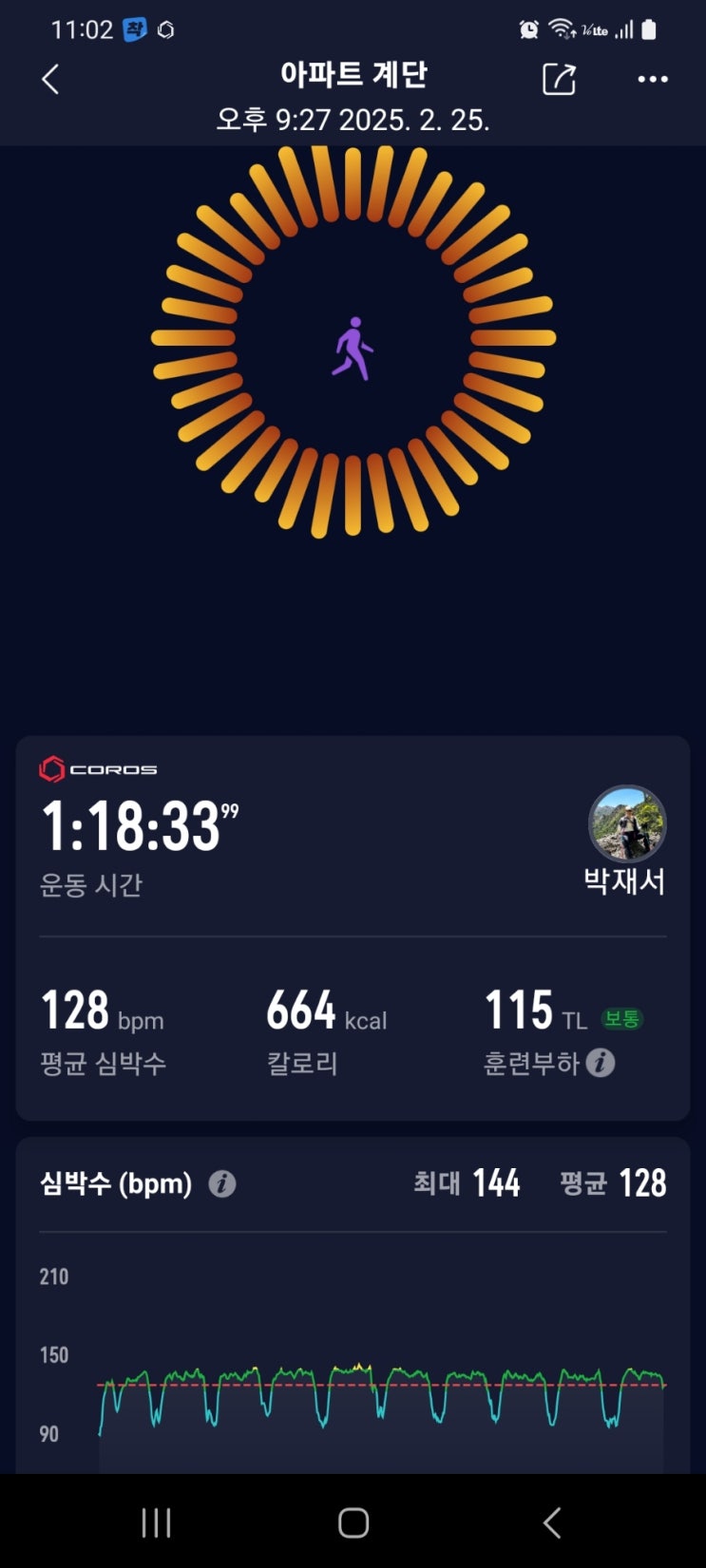Image resolution: width=706 pixels, height=1568 pixels.
Task: Go back using the top-left arrow
Action: pyautogui.click(x=51, y=80)
